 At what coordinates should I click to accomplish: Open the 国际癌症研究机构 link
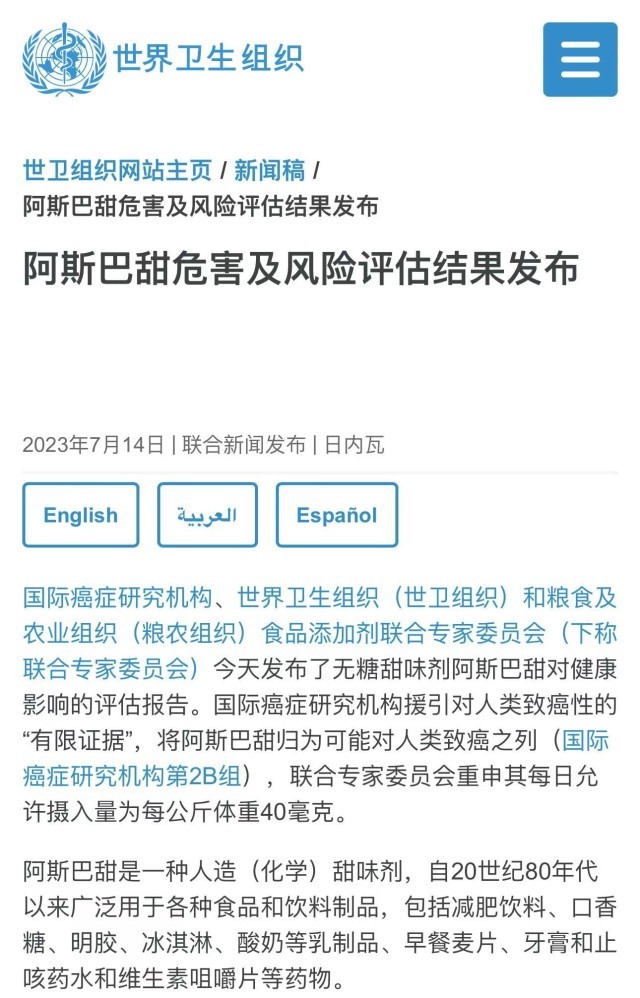(x=117, y=598)
